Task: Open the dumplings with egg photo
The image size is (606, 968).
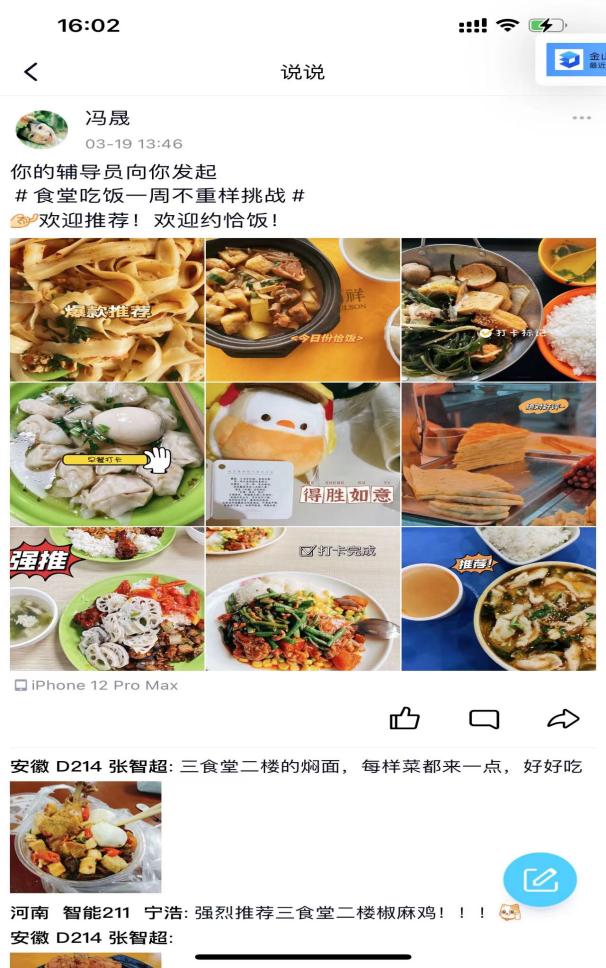Action: coord(107,454)
